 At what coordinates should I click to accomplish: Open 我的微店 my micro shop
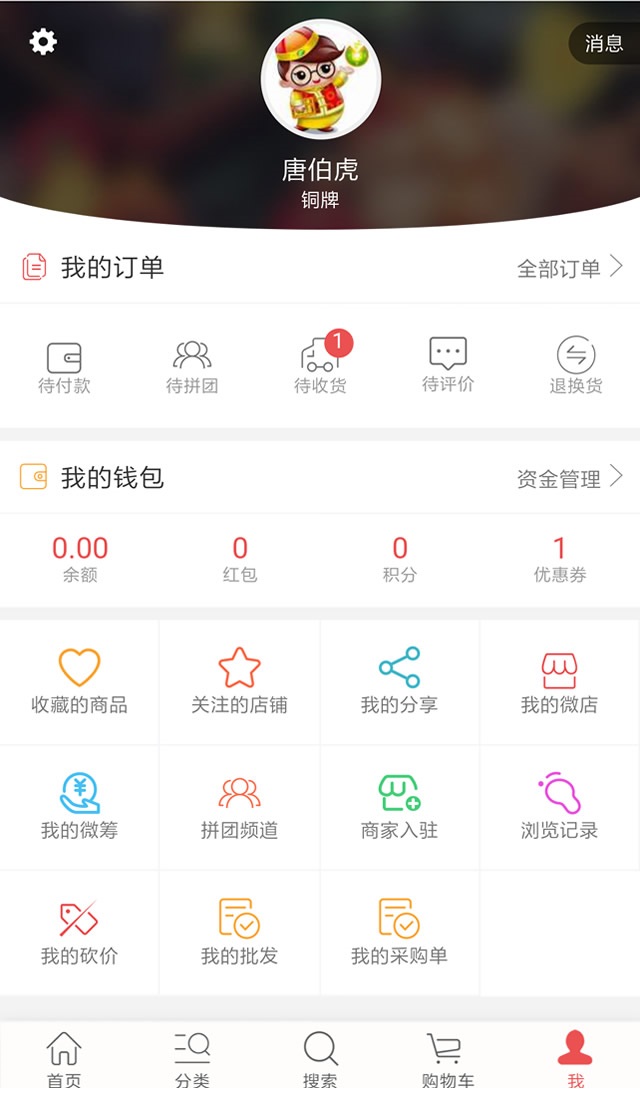[560, 681]
